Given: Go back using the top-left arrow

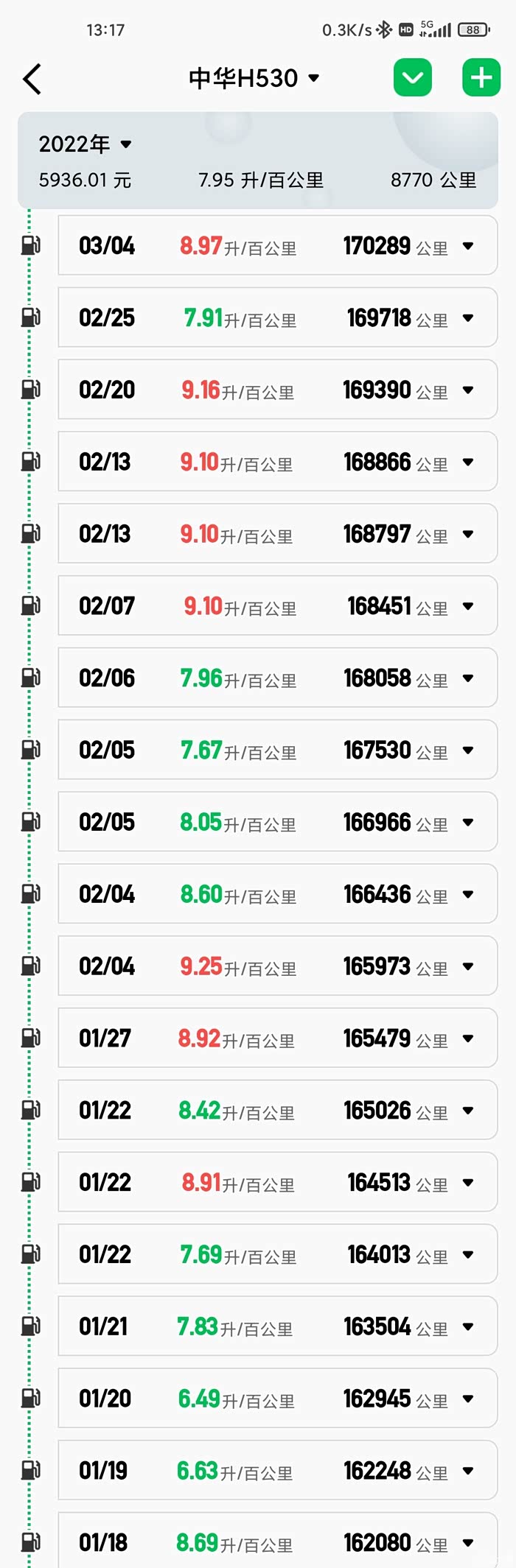Looking at the screenshot, I should [32, 79].
